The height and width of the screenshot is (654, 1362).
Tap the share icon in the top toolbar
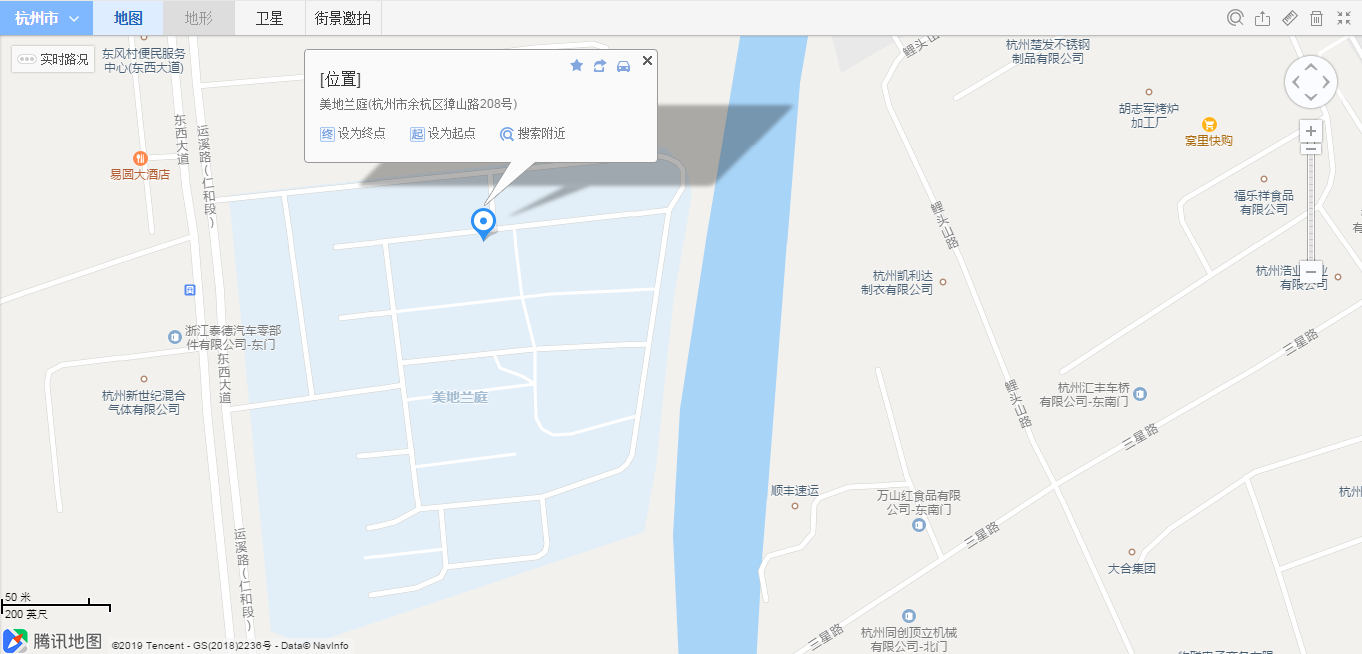point(1262,18)
